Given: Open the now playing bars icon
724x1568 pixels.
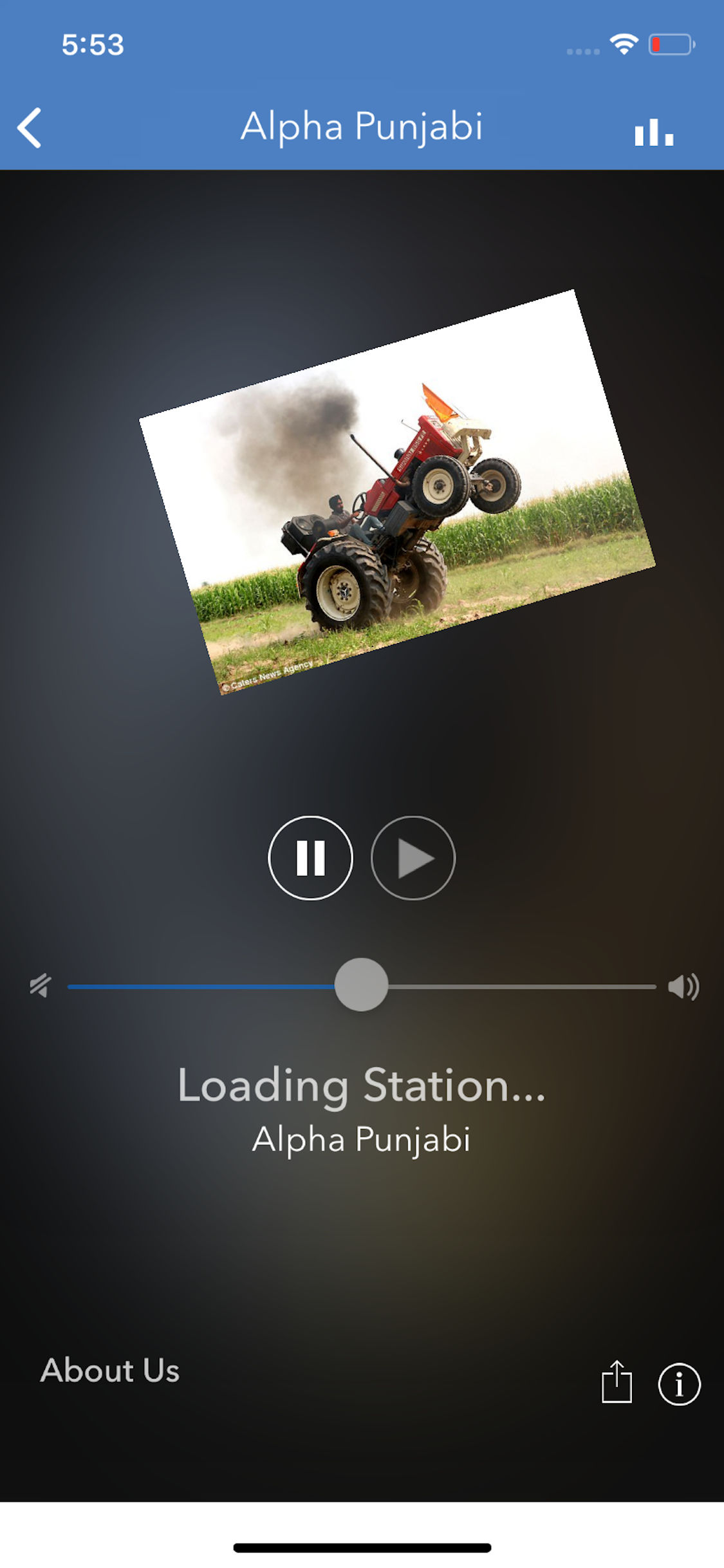Looking at the screenshot, I should tap(653, 132).
